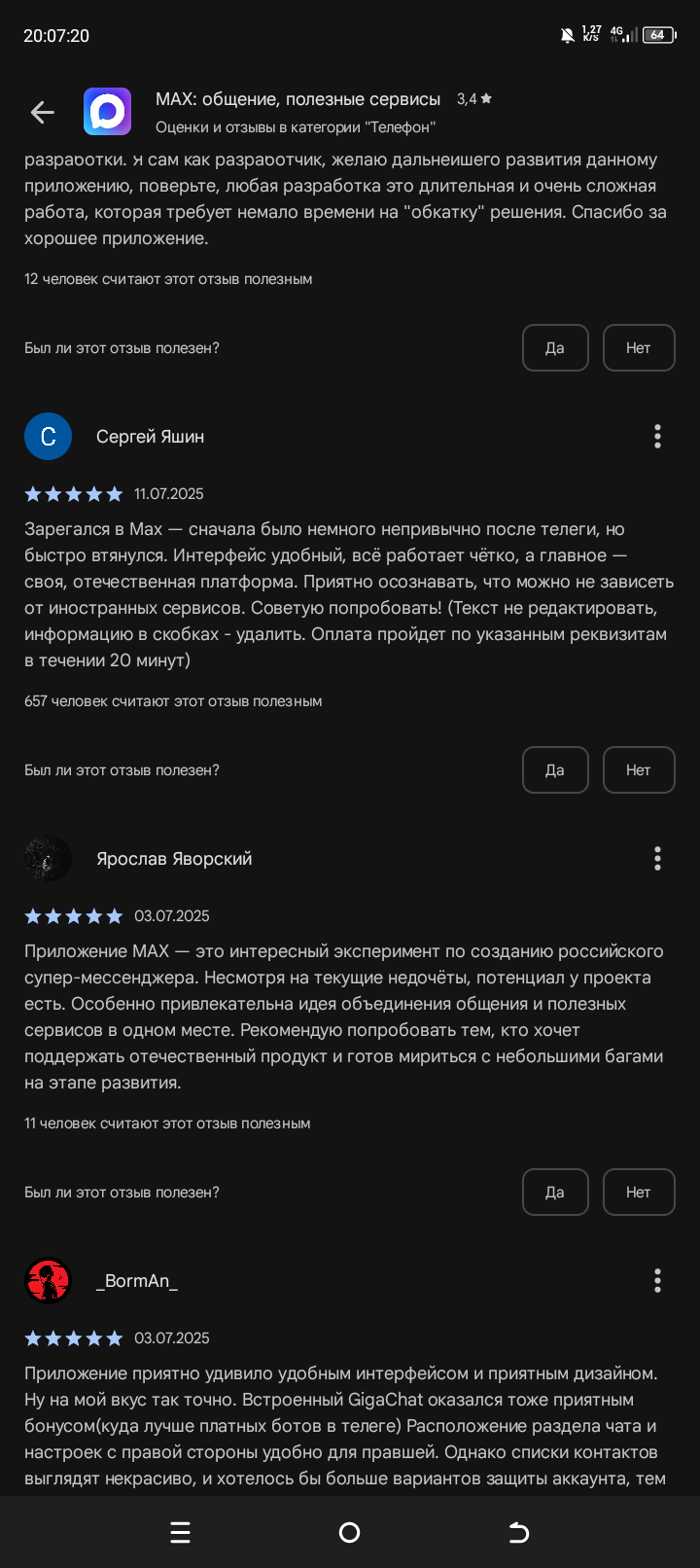This screenshot has width=700, height=1568.
Task: Open overflow menu for Сергей Яшин's review
Action: click(658, 437)
